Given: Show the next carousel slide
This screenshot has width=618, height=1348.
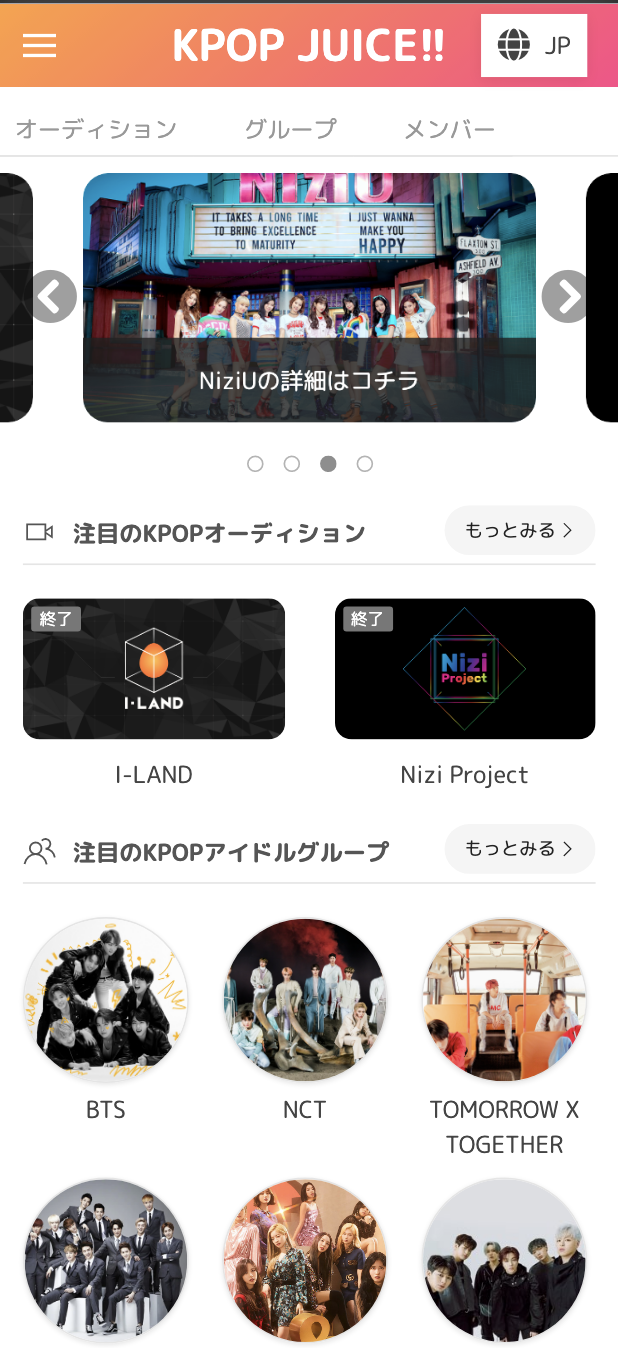Looking at the screenshot, I should coord(566,296).
